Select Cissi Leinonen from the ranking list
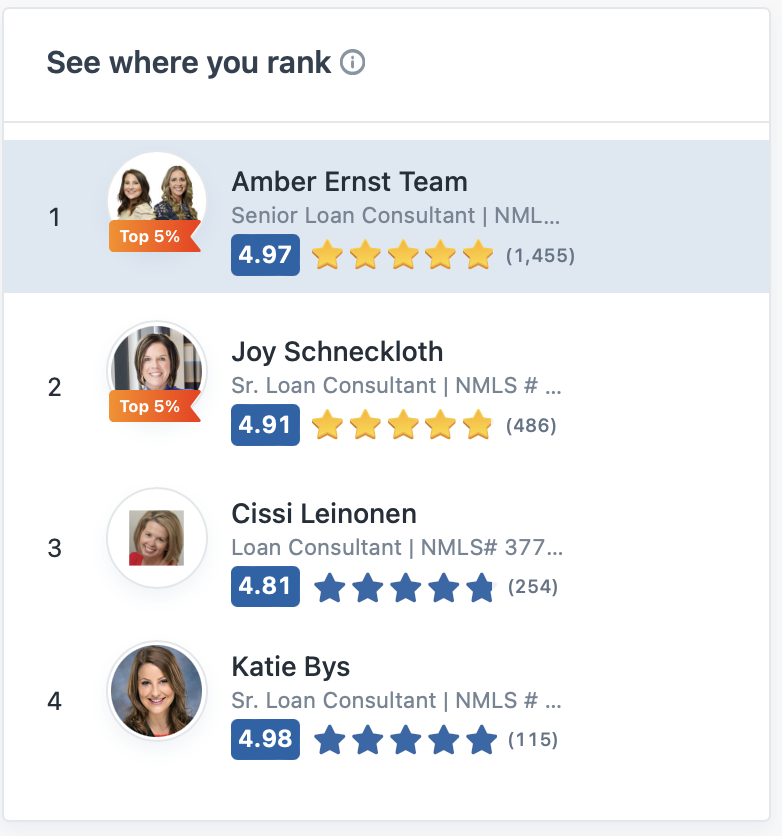The image size is (782, 836). (324, 514)
